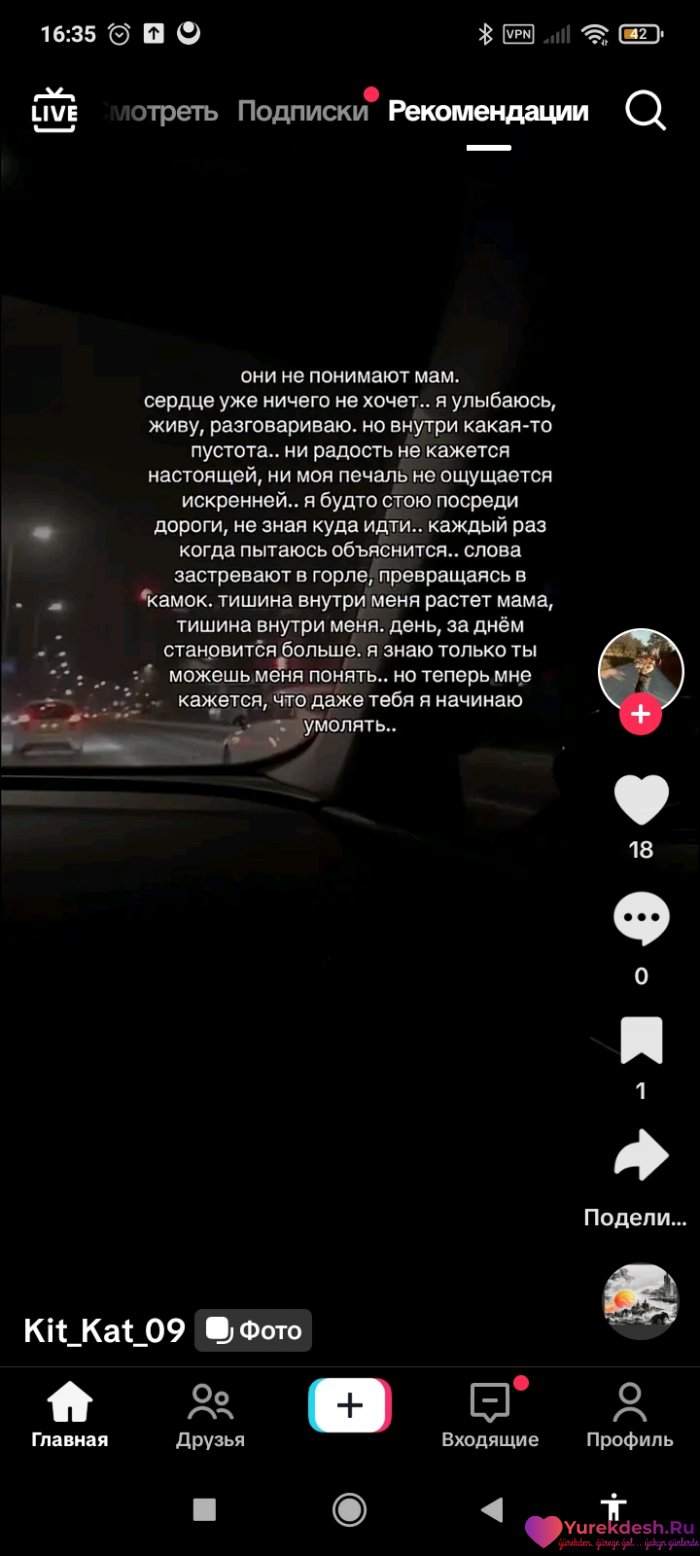Select the Рекомендации tab
This screenshot has width=700, height=1556.
coord(488,111)
